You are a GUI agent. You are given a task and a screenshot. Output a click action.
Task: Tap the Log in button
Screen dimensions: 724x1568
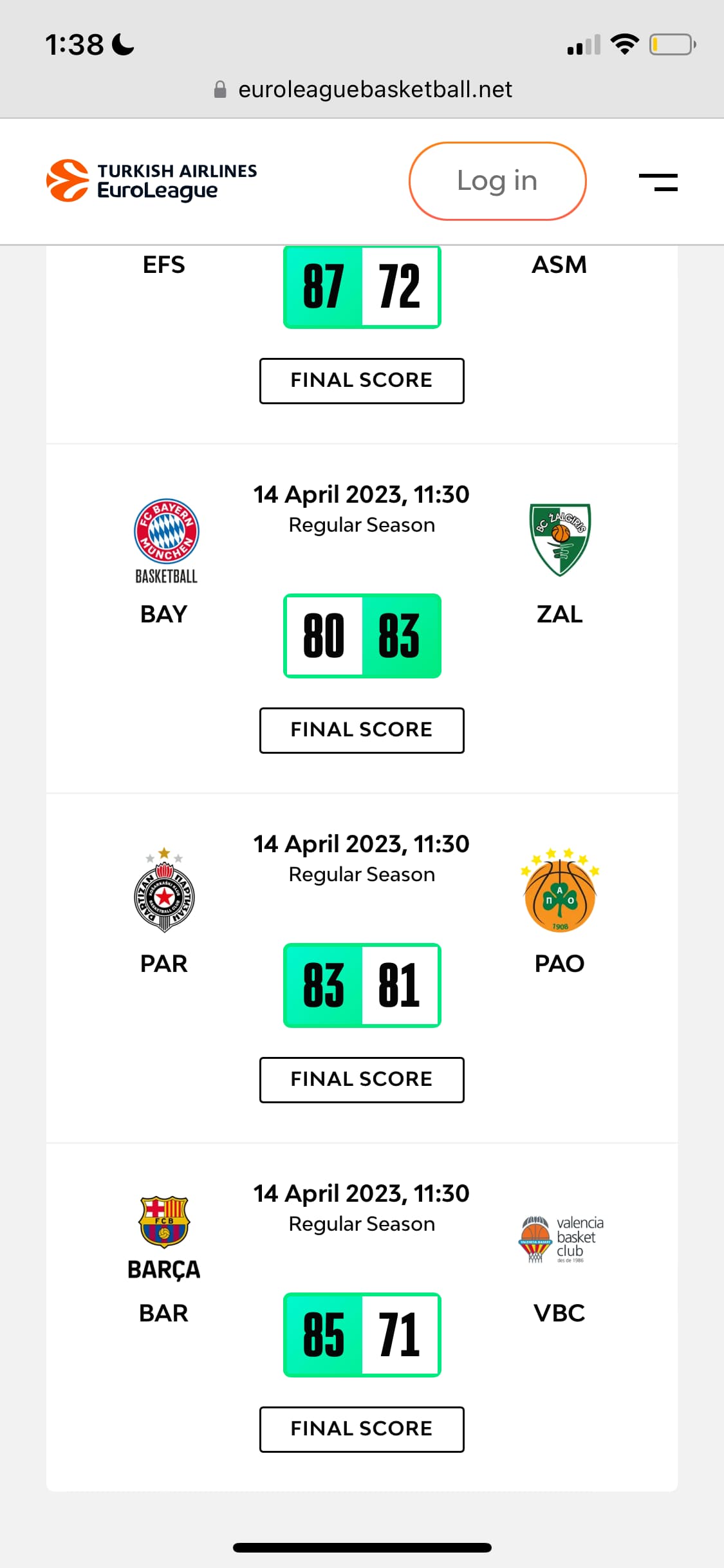coord(497,182)
